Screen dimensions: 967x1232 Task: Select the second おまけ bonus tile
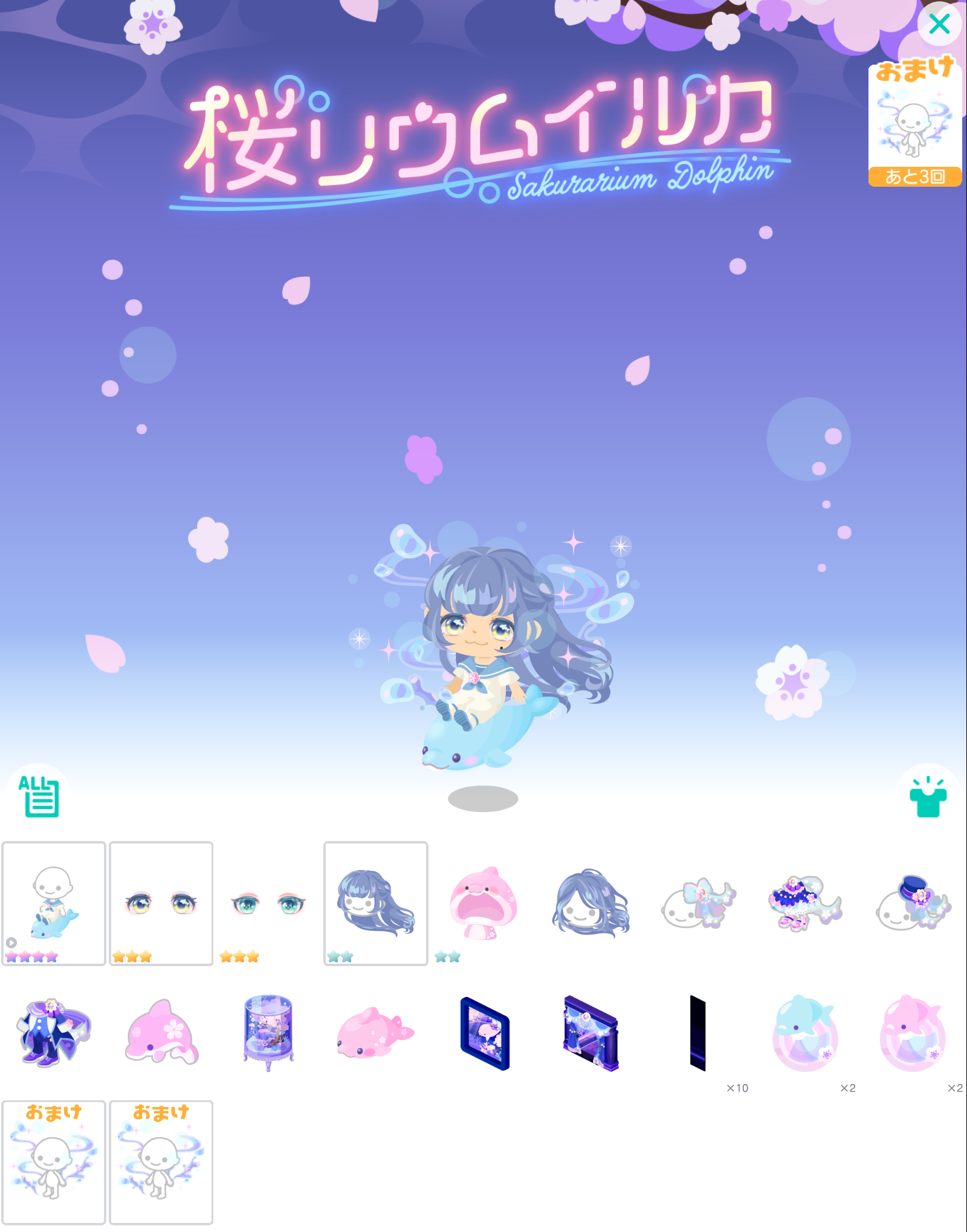point(161,1163)
